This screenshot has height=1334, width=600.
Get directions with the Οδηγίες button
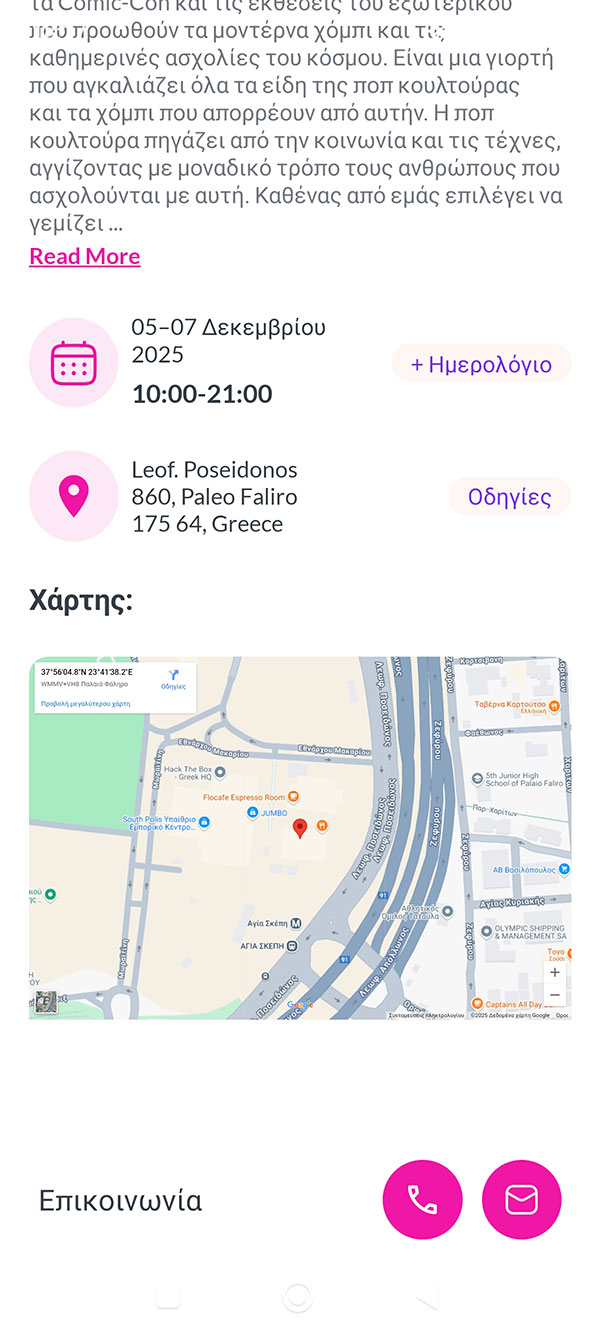509,497
